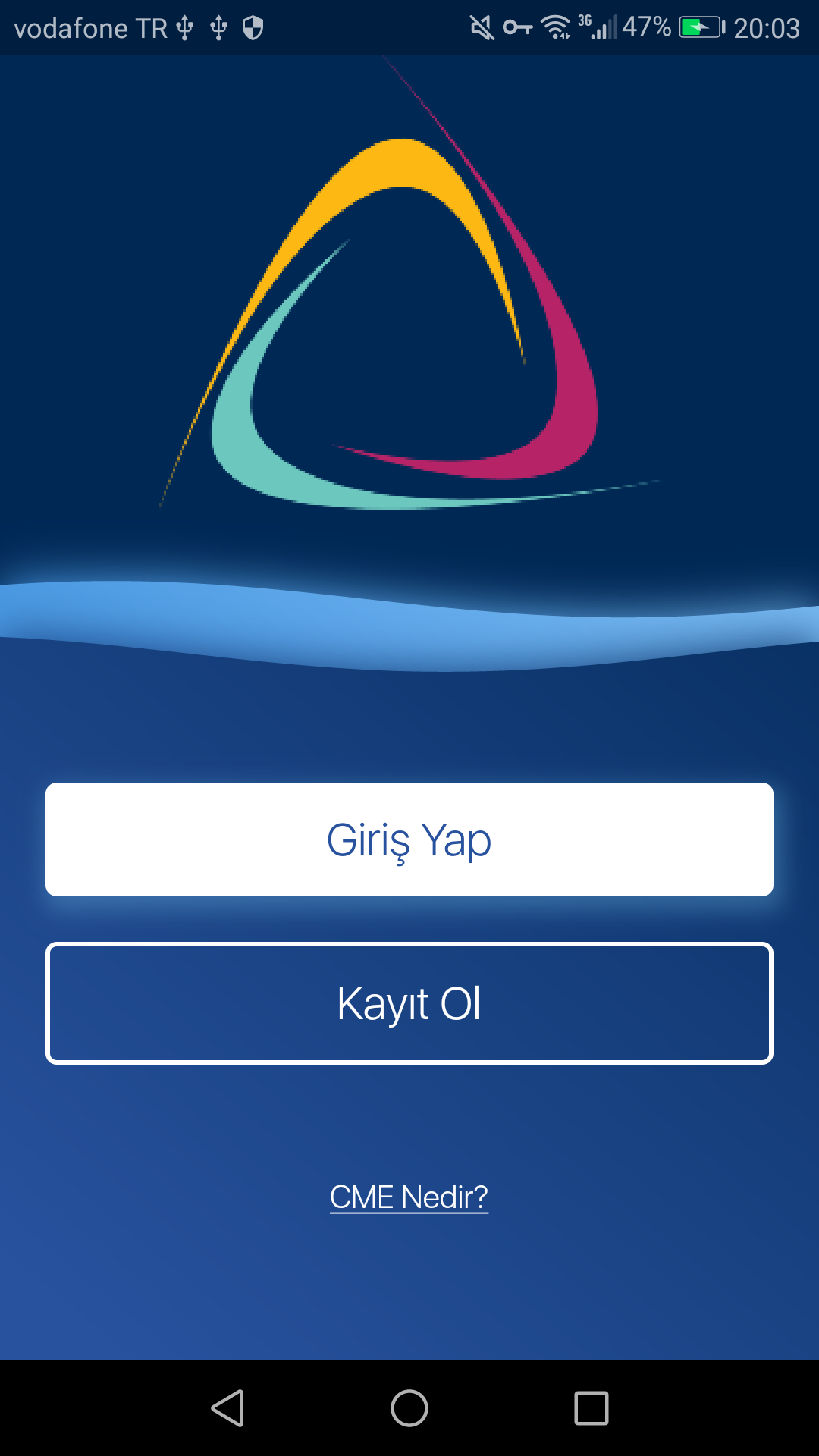
Task: Tap the 20:03 clock in status bar
Action: pos(767,27)
